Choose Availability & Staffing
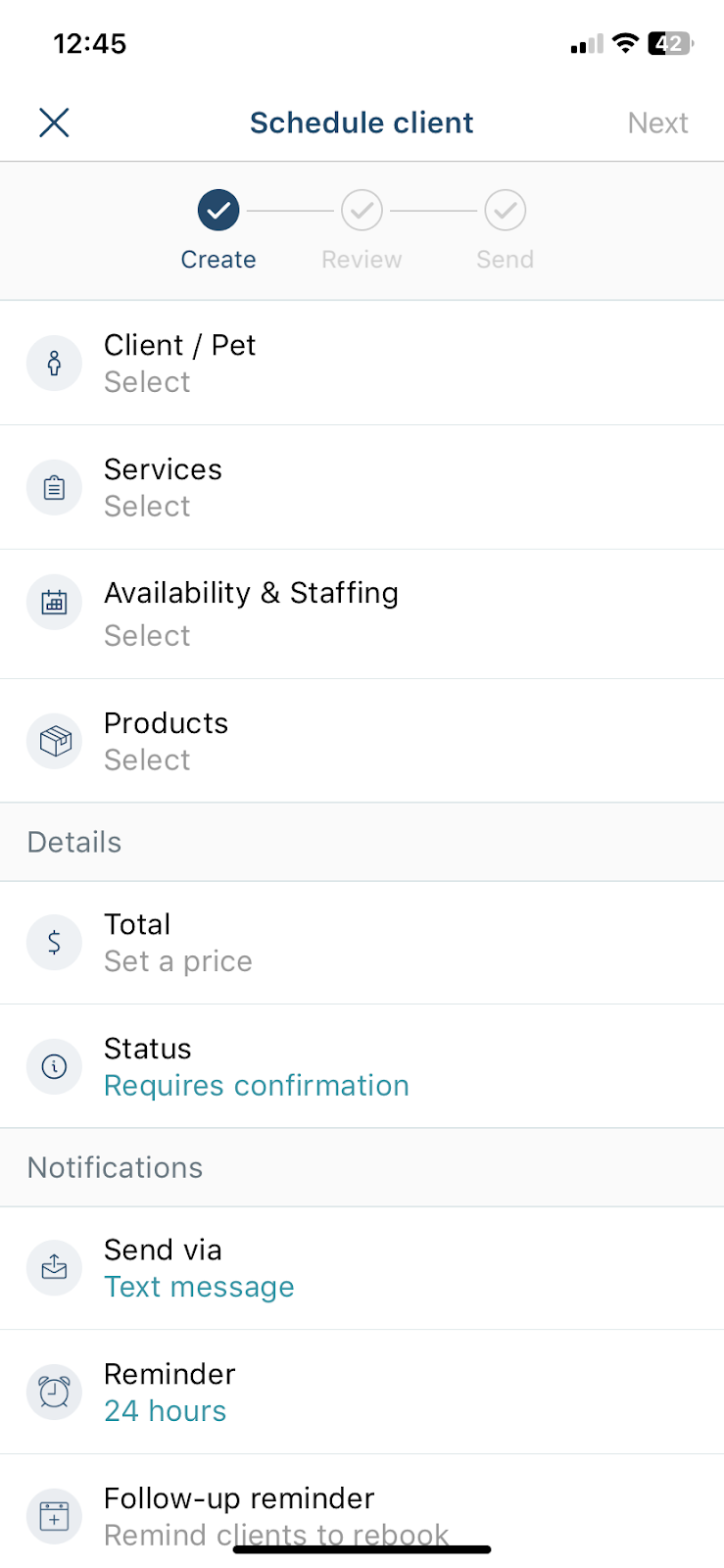 (362, 613)
